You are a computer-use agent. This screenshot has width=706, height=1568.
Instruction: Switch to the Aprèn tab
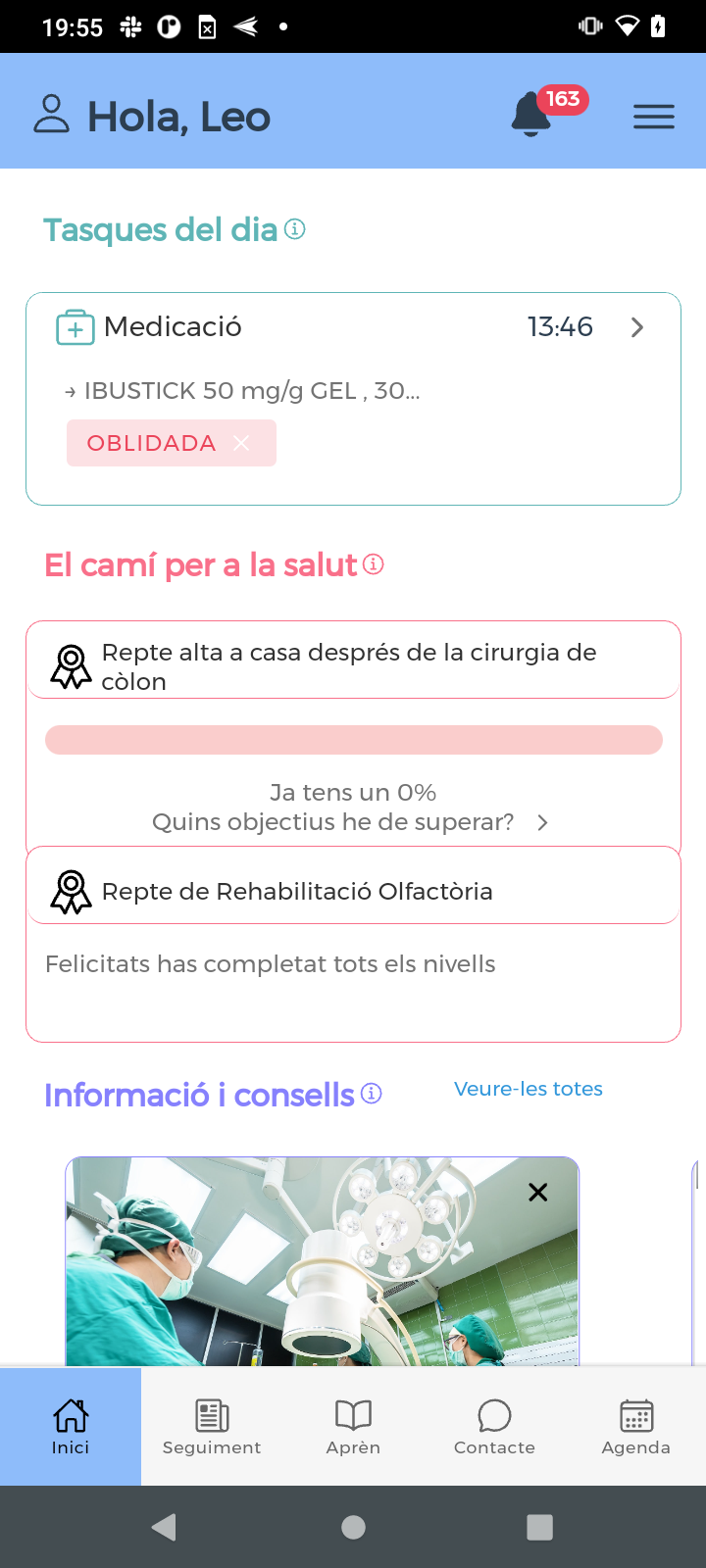pos(353,1427)
